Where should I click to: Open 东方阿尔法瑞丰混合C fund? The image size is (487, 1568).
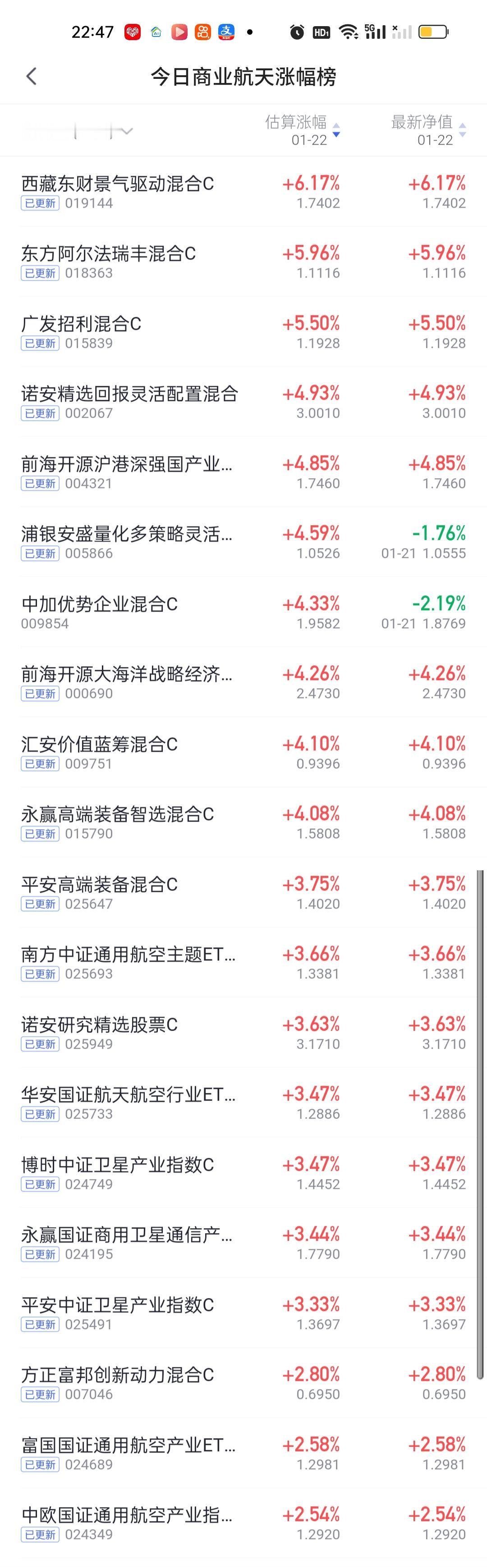click(243, 262)
